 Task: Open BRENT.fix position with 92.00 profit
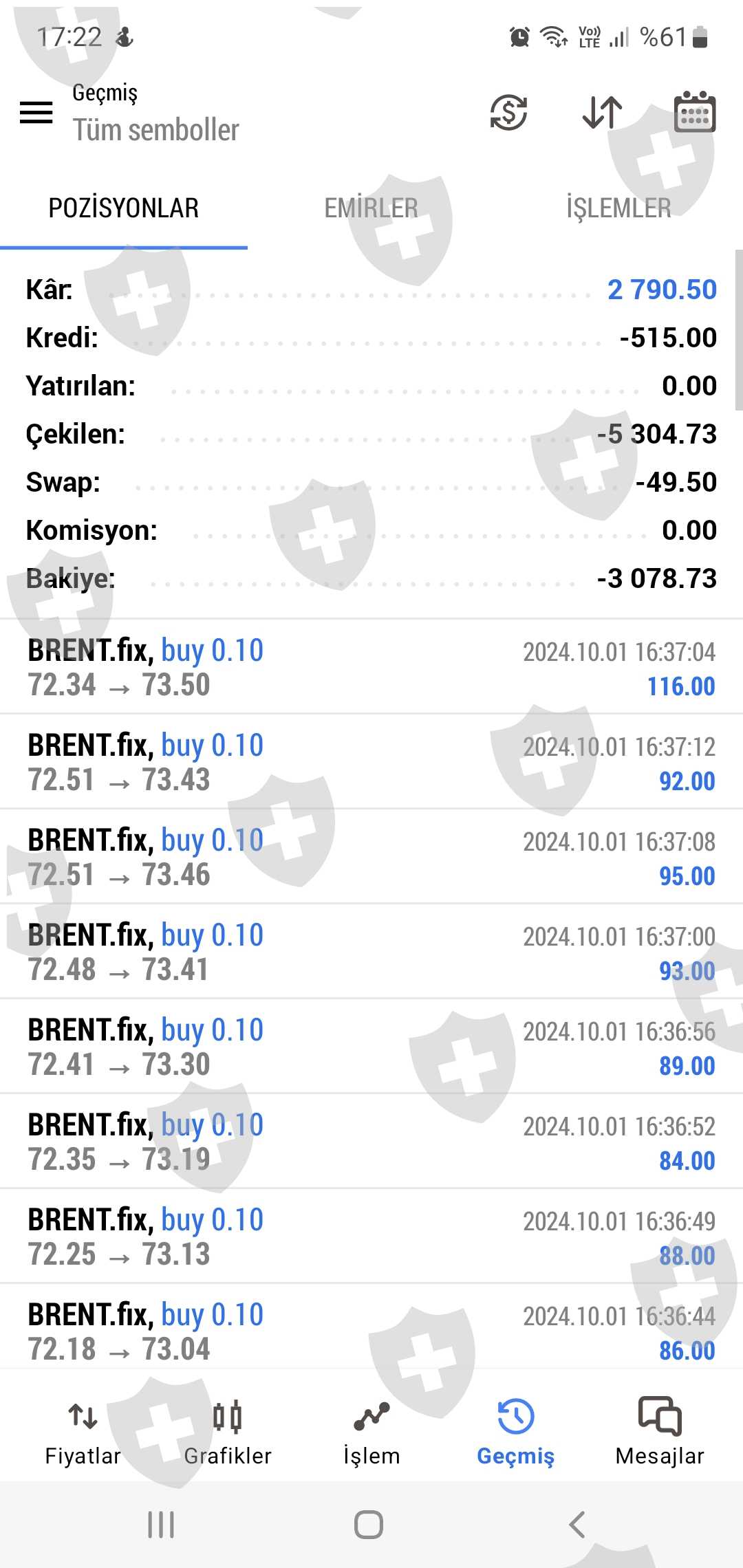point(371,762)
